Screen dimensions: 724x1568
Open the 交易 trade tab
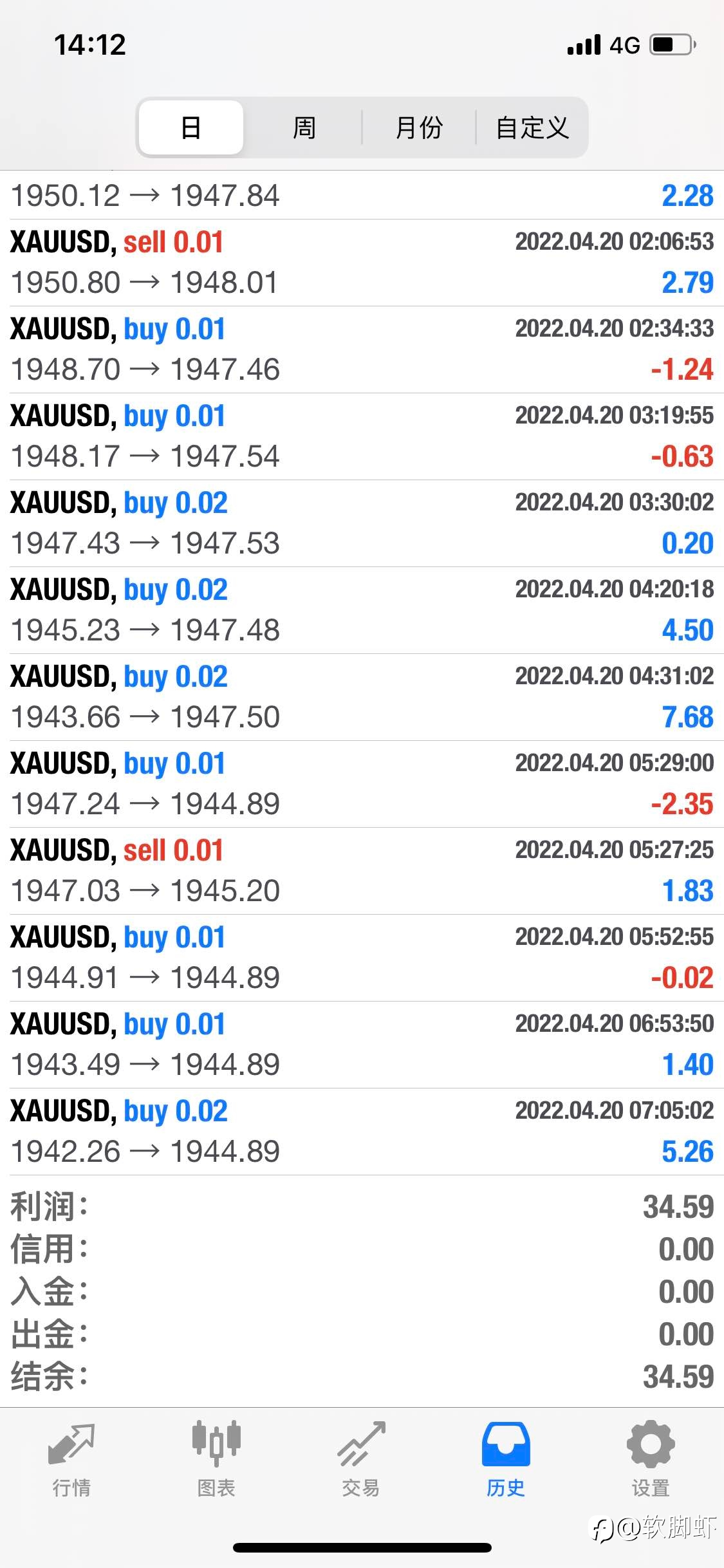(x=361, y=1459)
